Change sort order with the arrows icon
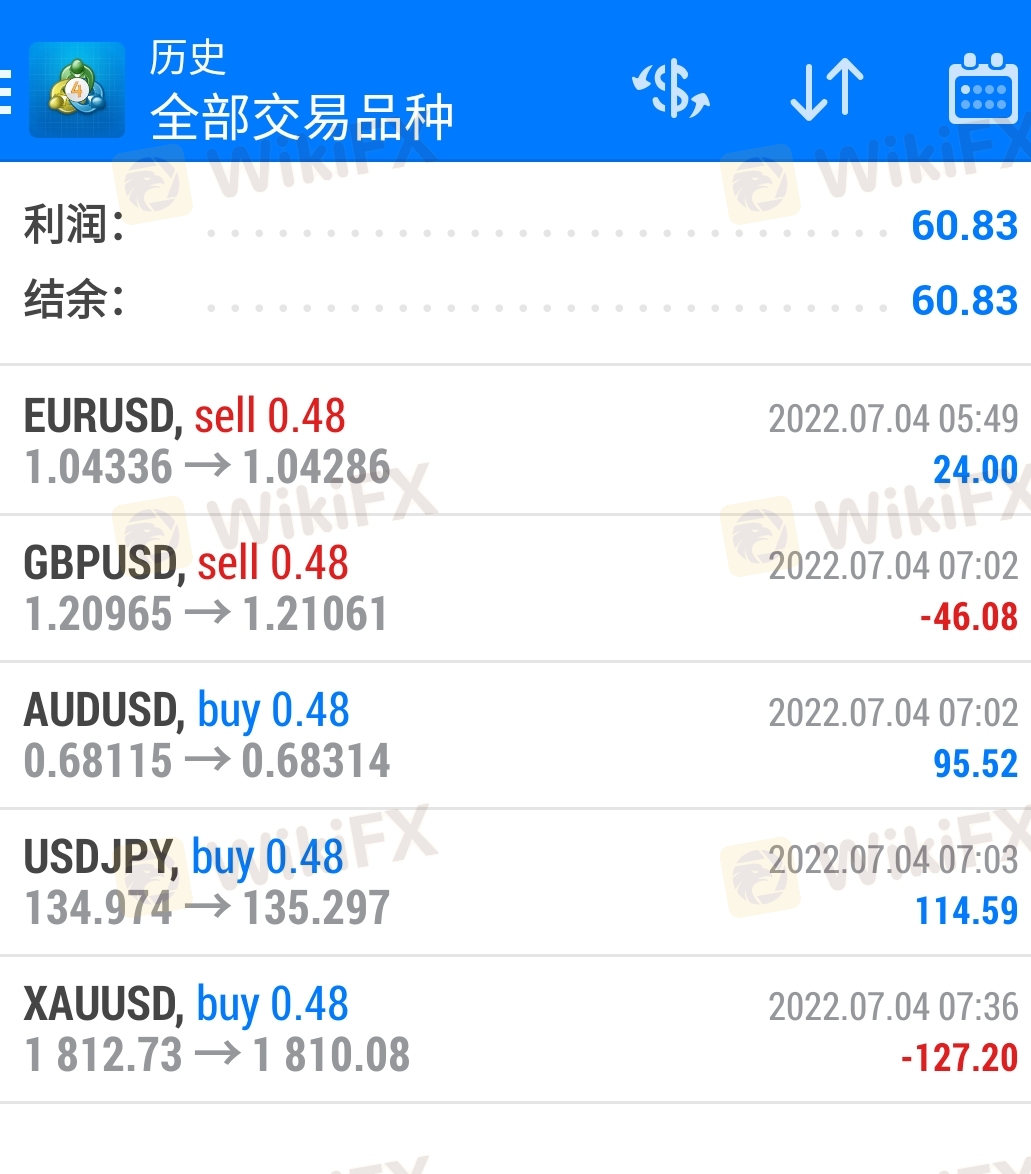Image resolution: width=1031 pixels, height=1174 pixels. coord(826,90)
